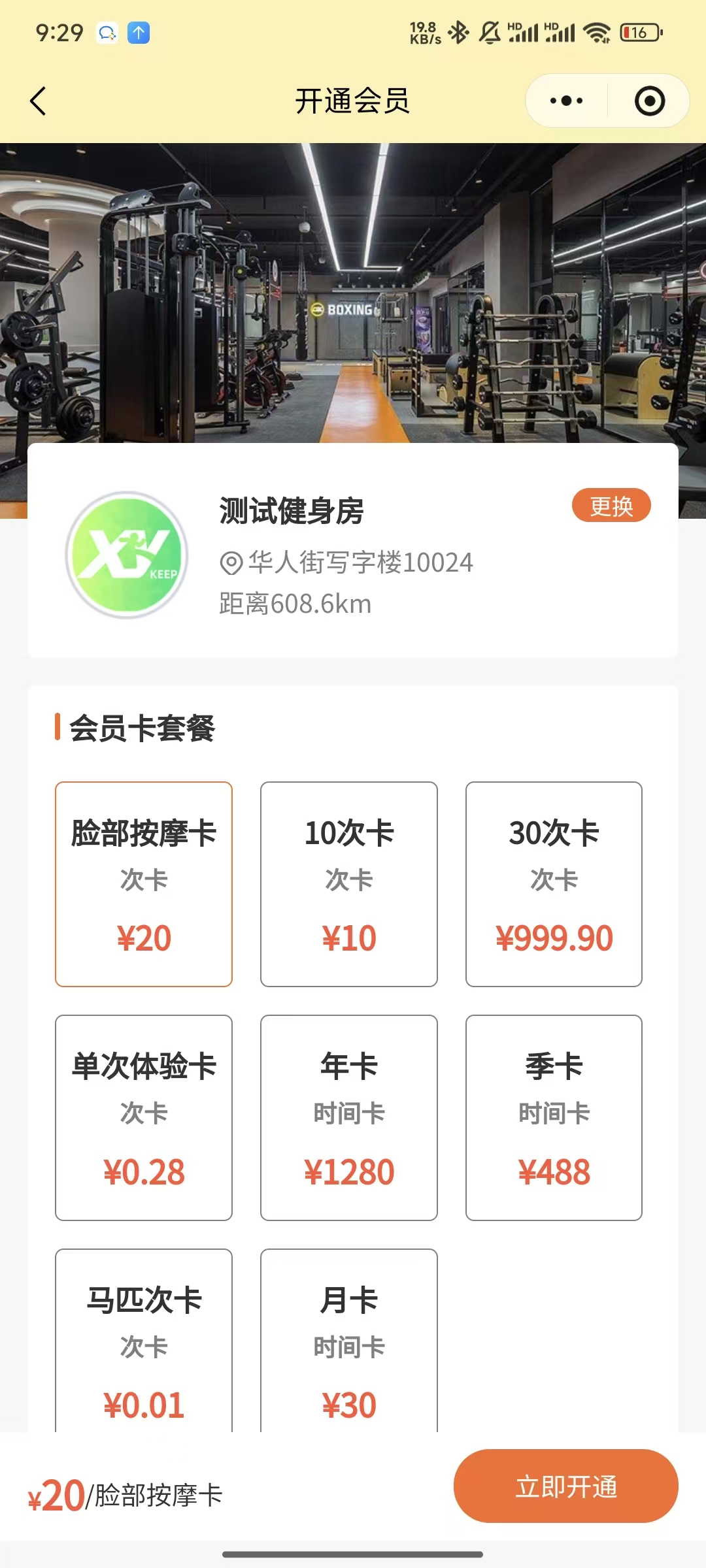Select the 单次体验卡 ¥0.28 card
Viewport: 706px width, 1568px height.
pos(144,1117)
